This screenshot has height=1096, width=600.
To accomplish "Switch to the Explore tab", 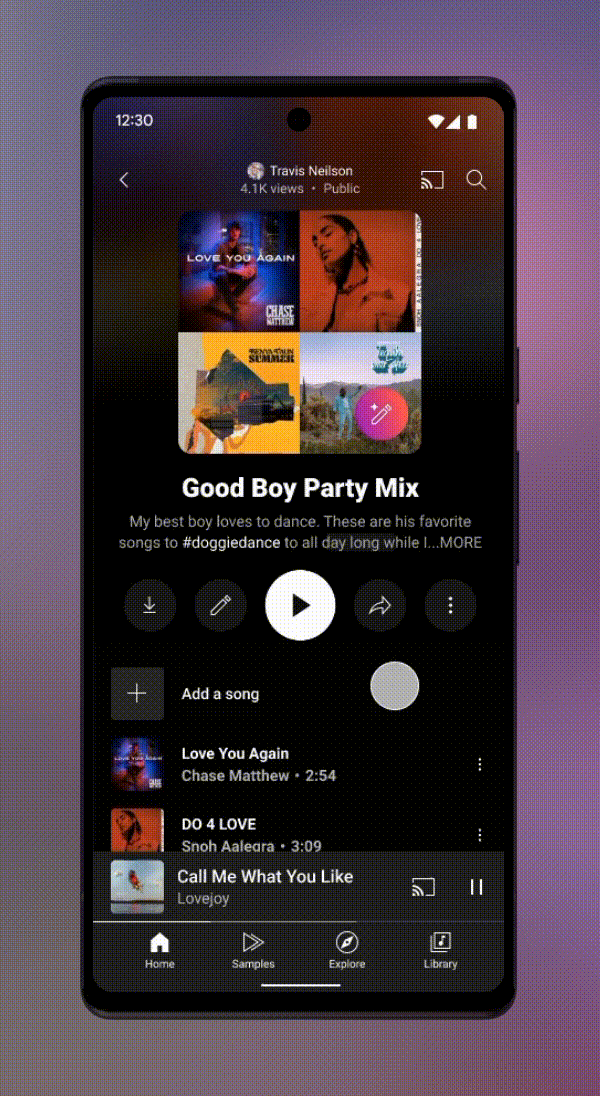I will 347,950.
